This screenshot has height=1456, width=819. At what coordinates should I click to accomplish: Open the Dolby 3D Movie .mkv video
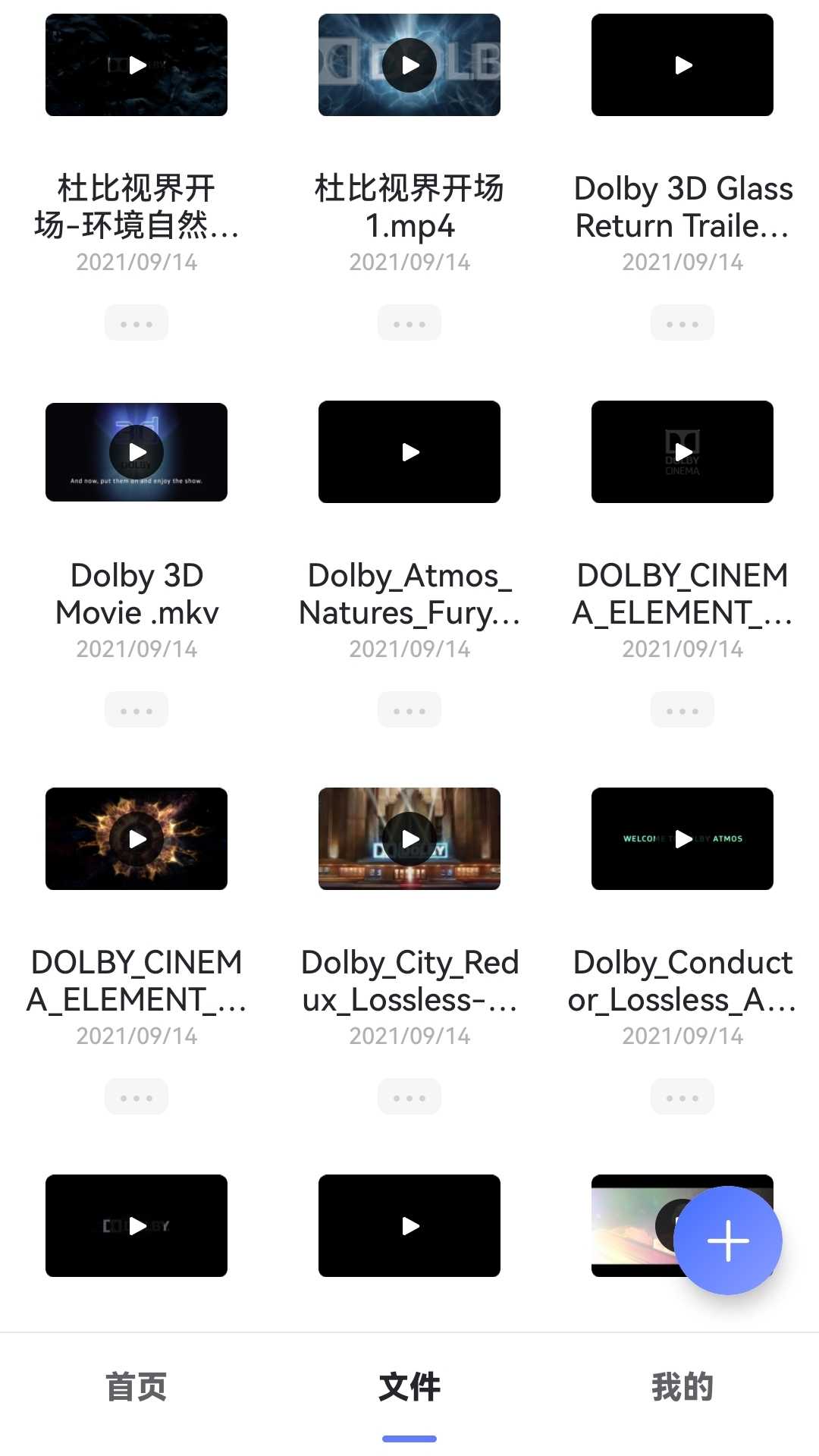tap(136, 452)
